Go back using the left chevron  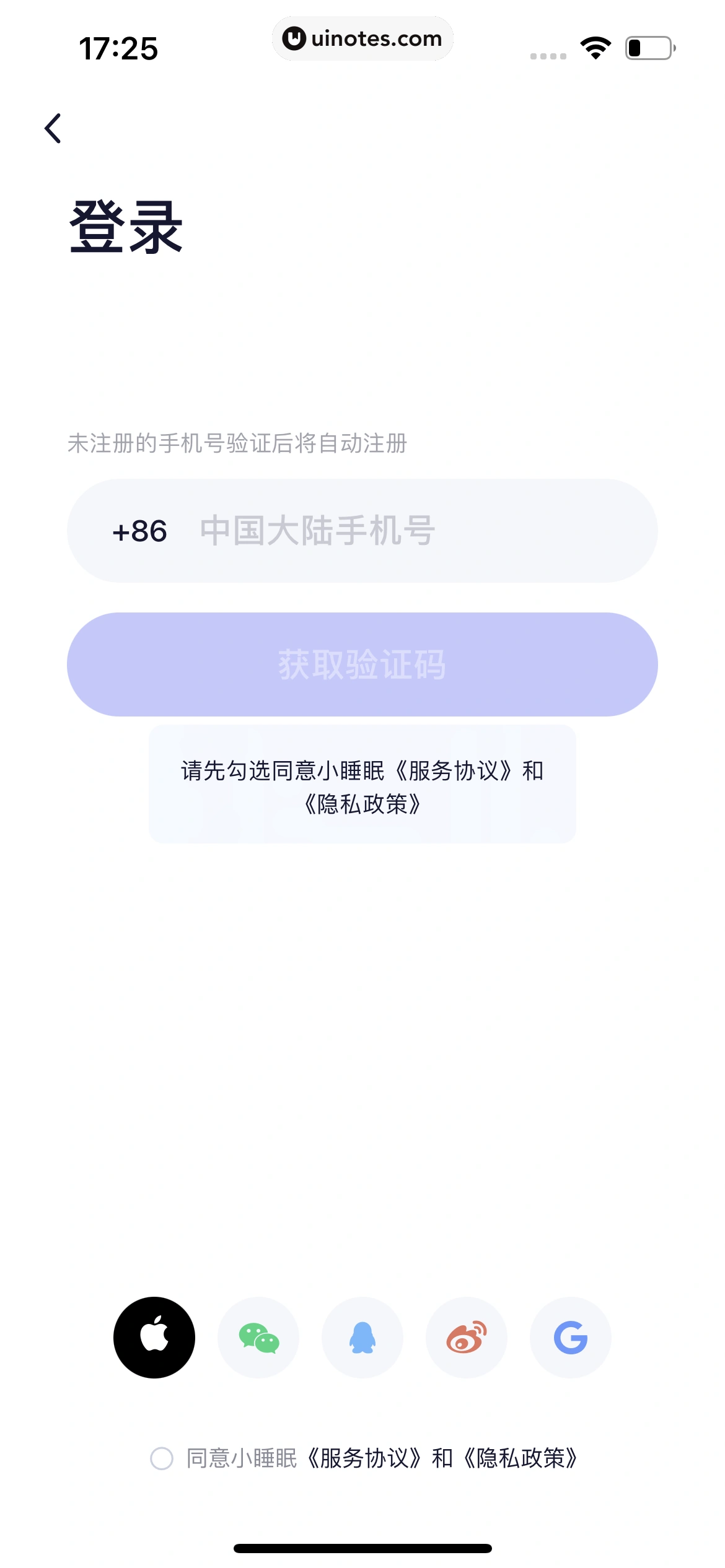[x=53, y=129]
